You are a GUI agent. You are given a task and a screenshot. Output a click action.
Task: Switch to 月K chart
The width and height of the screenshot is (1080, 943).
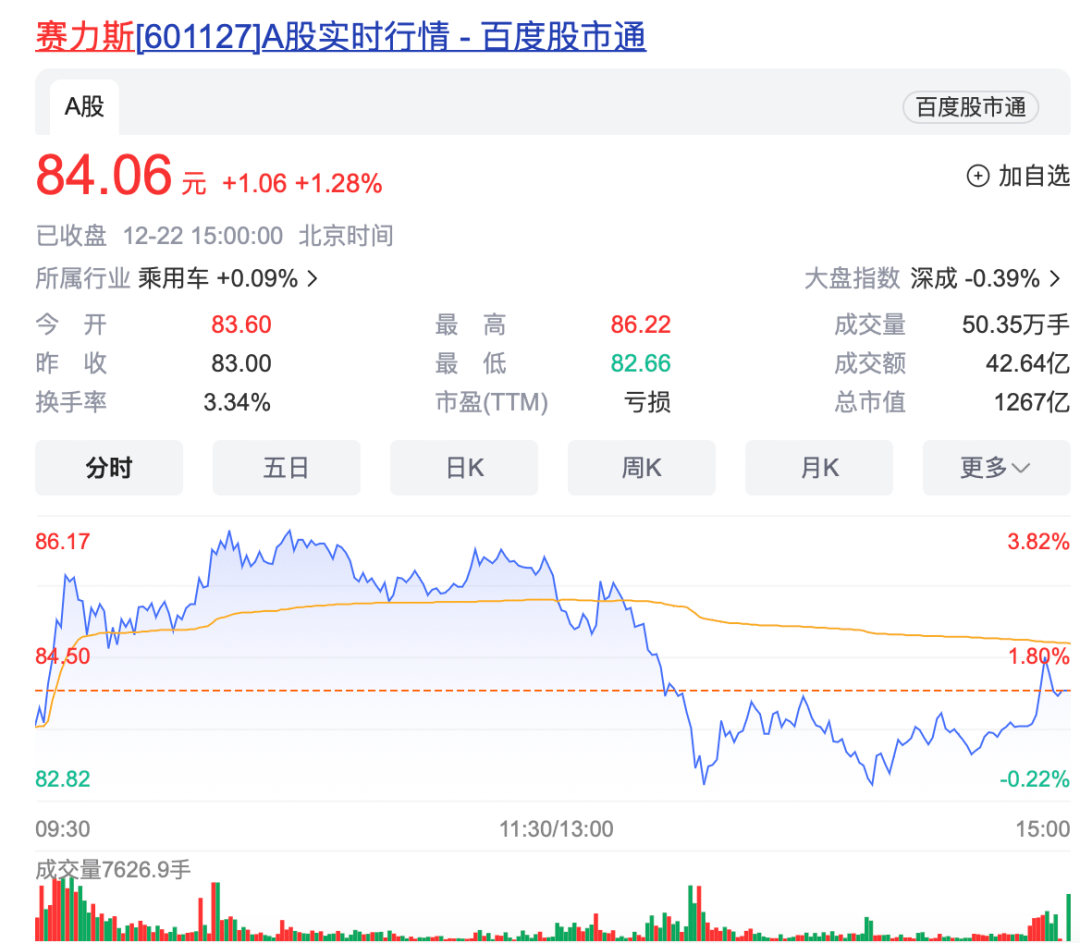point(819,467)
